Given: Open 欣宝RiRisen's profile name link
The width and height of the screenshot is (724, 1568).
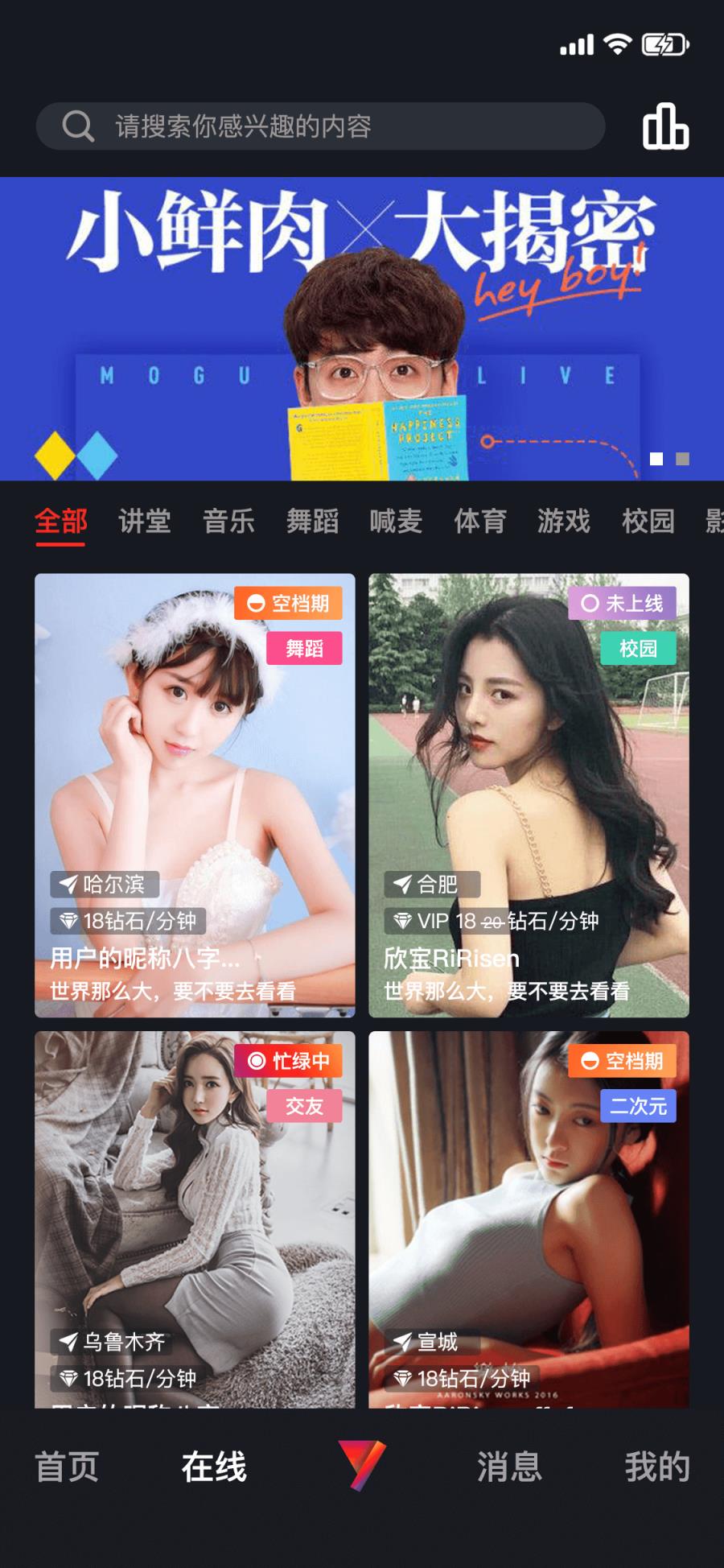Looking at the screenshot, I should 451,959.
